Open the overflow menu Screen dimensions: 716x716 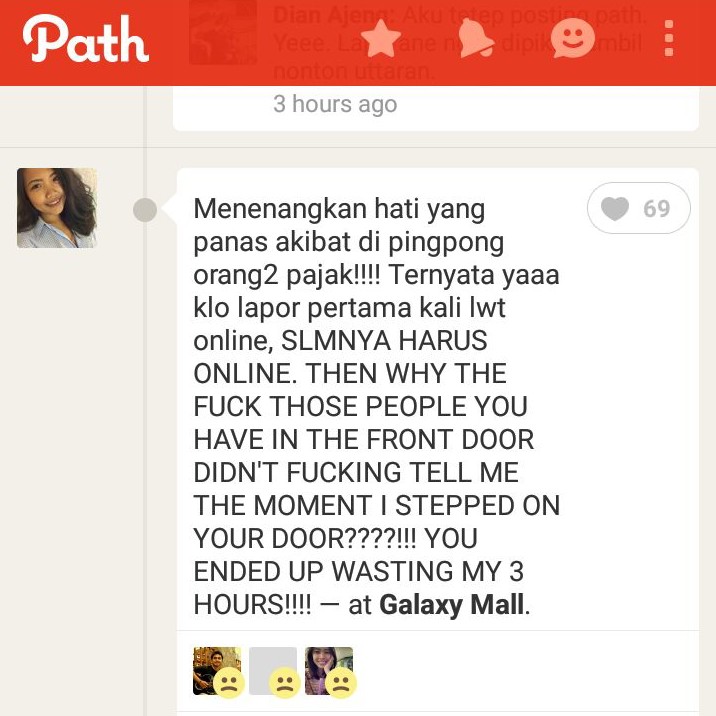[x=668, y=40]
